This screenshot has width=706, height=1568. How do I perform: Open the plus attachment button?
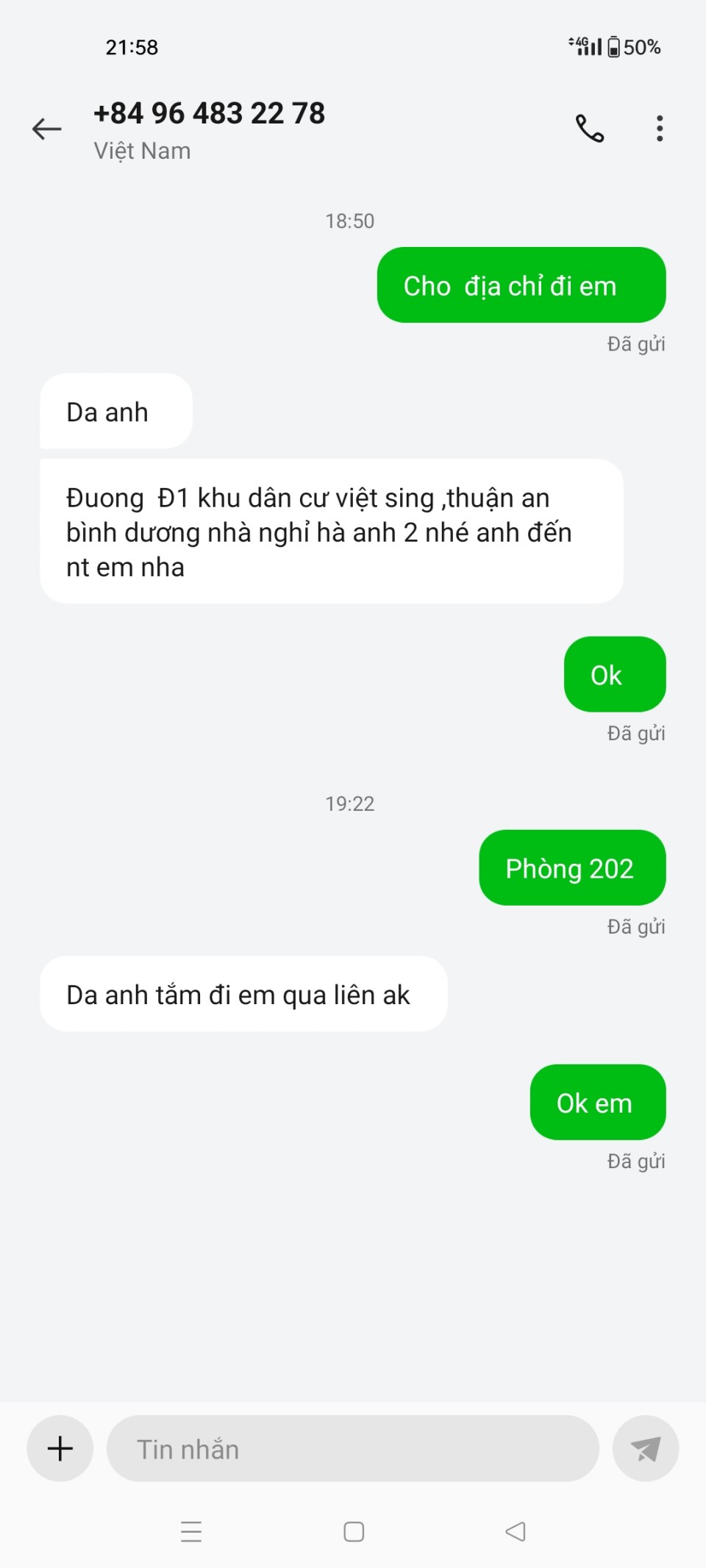(60, 1448)
